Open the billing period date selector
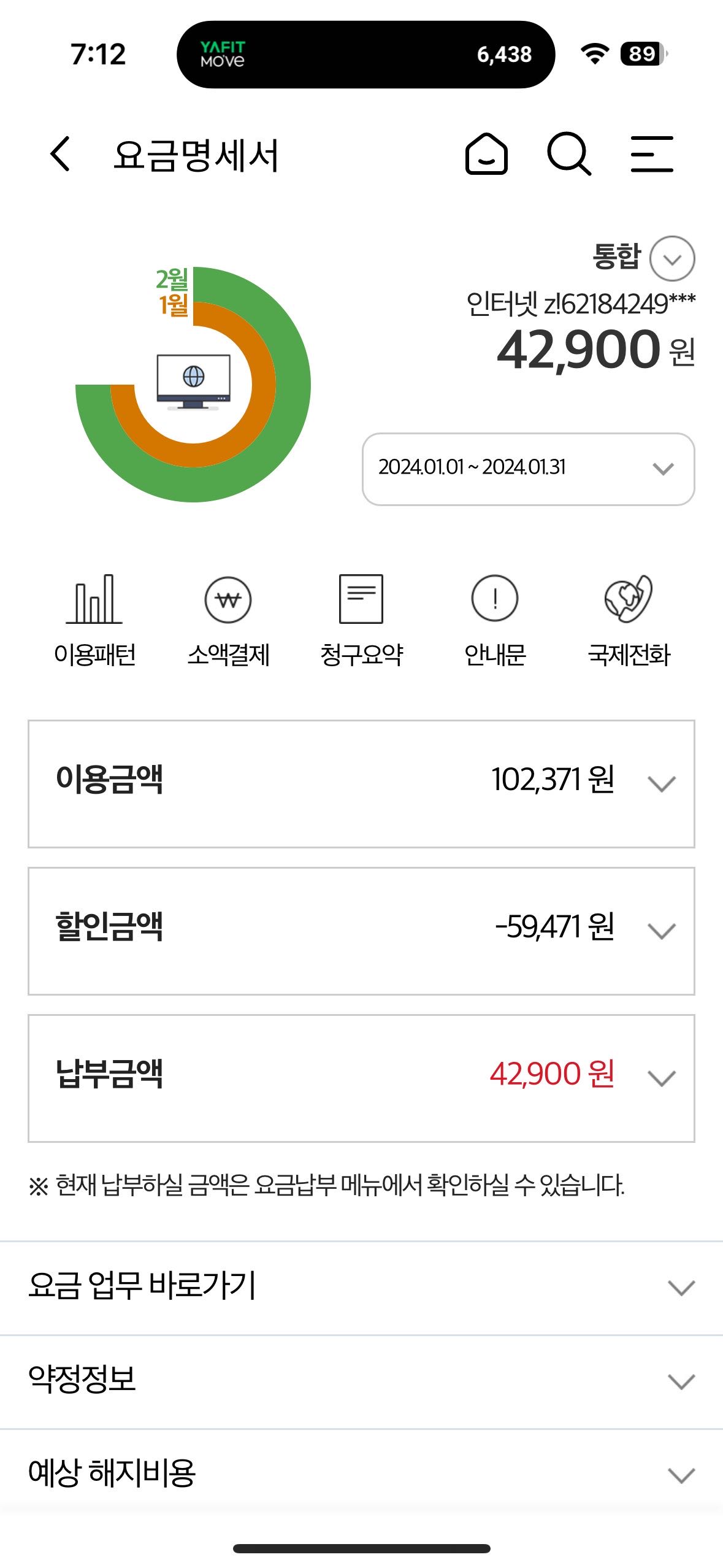This screenshot has width=723, height=1568. point(528,469)
